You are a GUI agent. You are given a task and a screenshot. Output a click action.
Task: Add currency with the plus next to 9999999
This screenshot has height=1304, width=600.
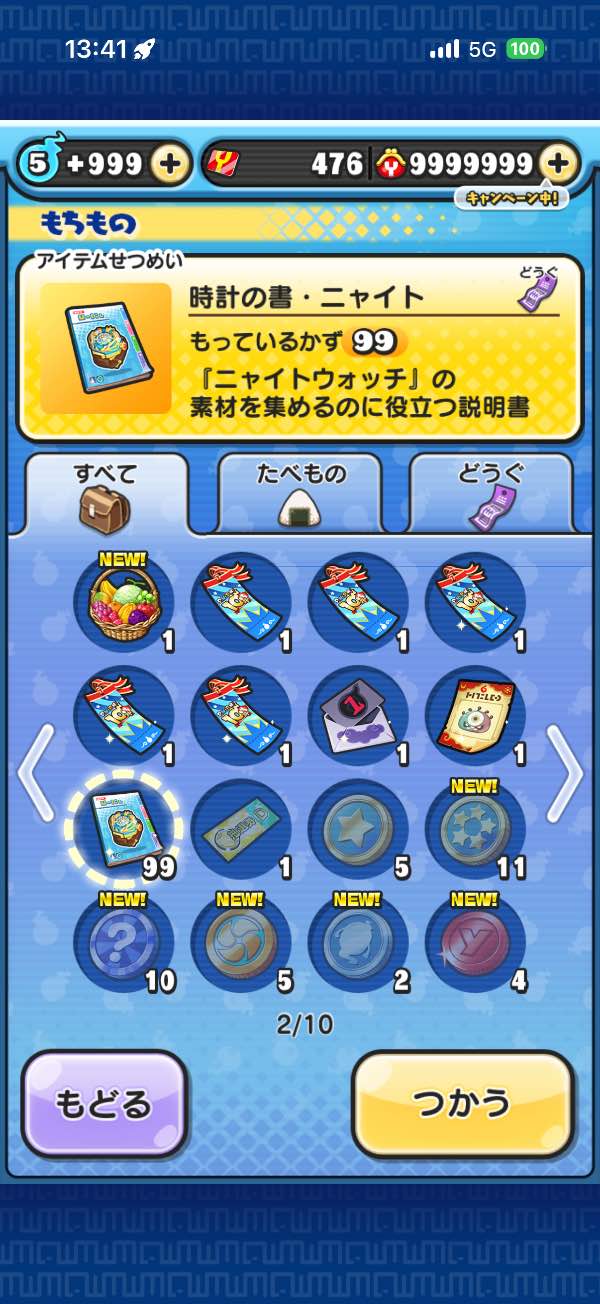pyautogui.click(x=560, y=164)
